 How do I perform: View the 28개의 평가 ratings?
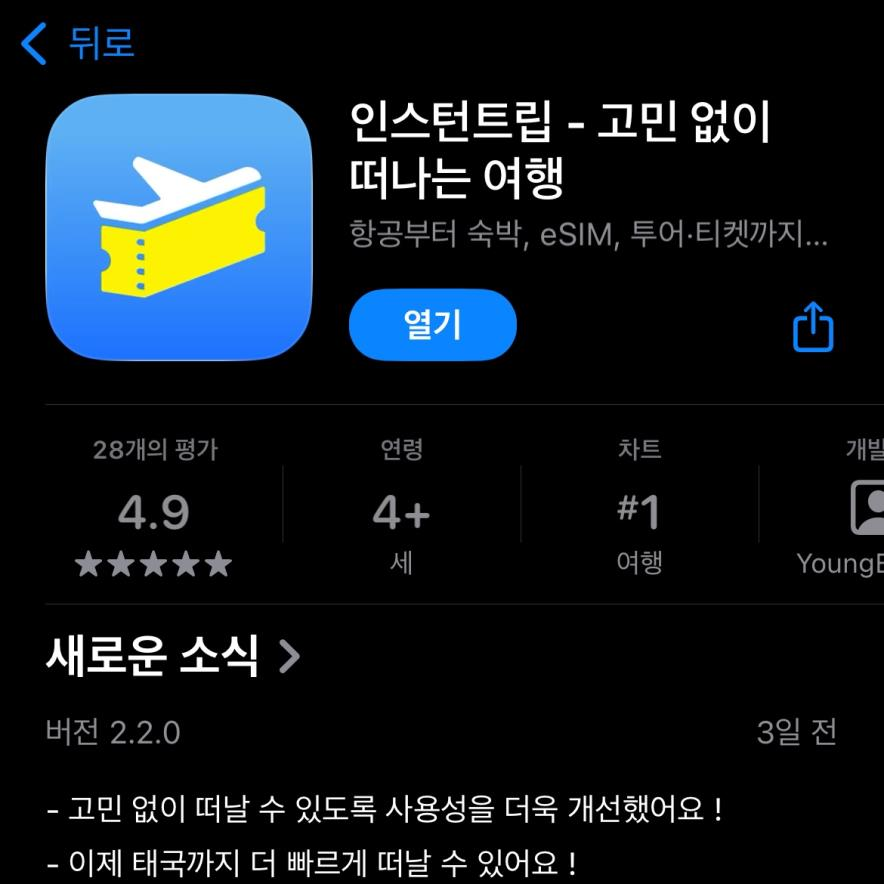point(154,510)
